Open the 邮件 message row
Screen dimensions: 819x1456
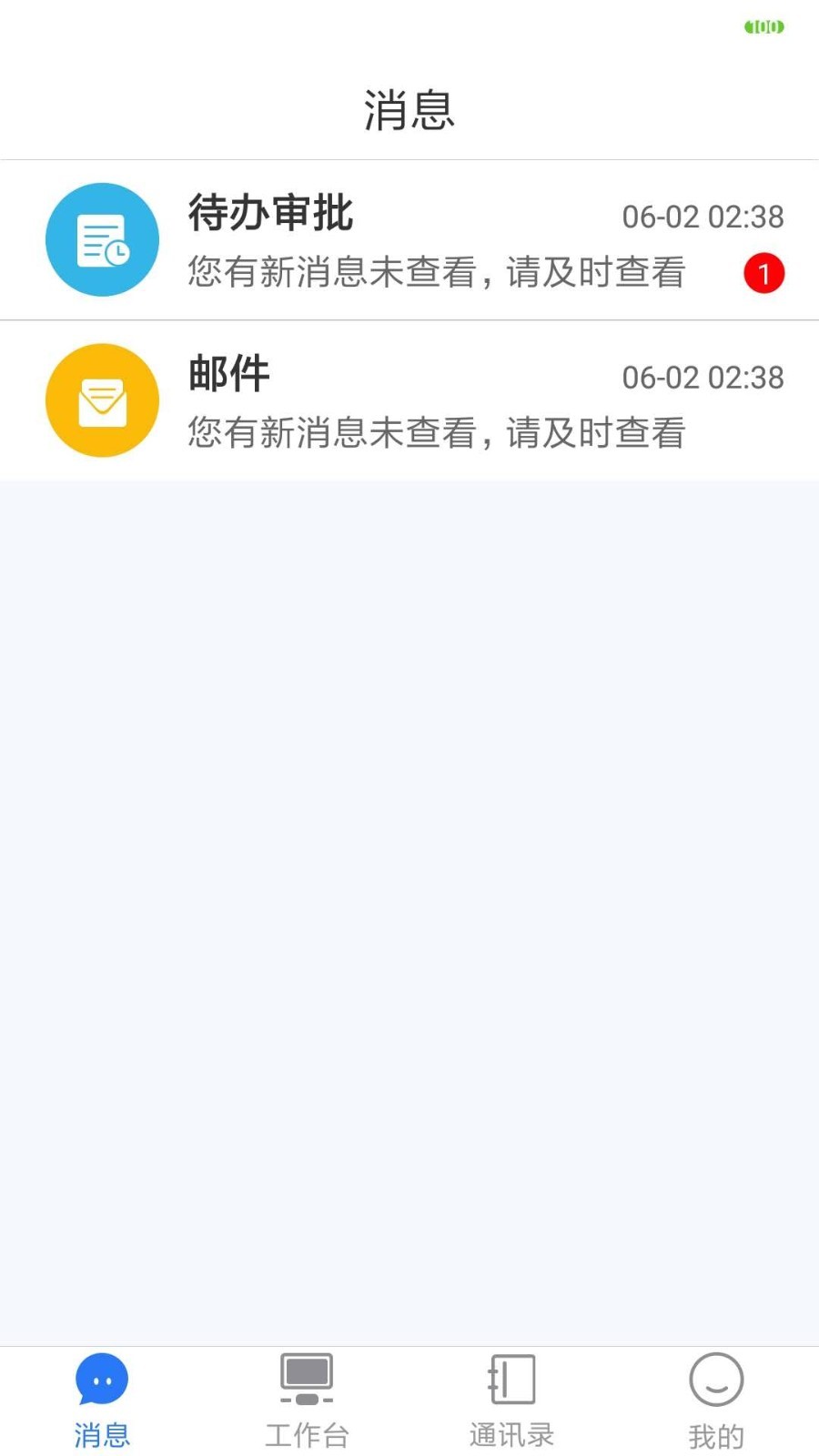click(409, 400)
